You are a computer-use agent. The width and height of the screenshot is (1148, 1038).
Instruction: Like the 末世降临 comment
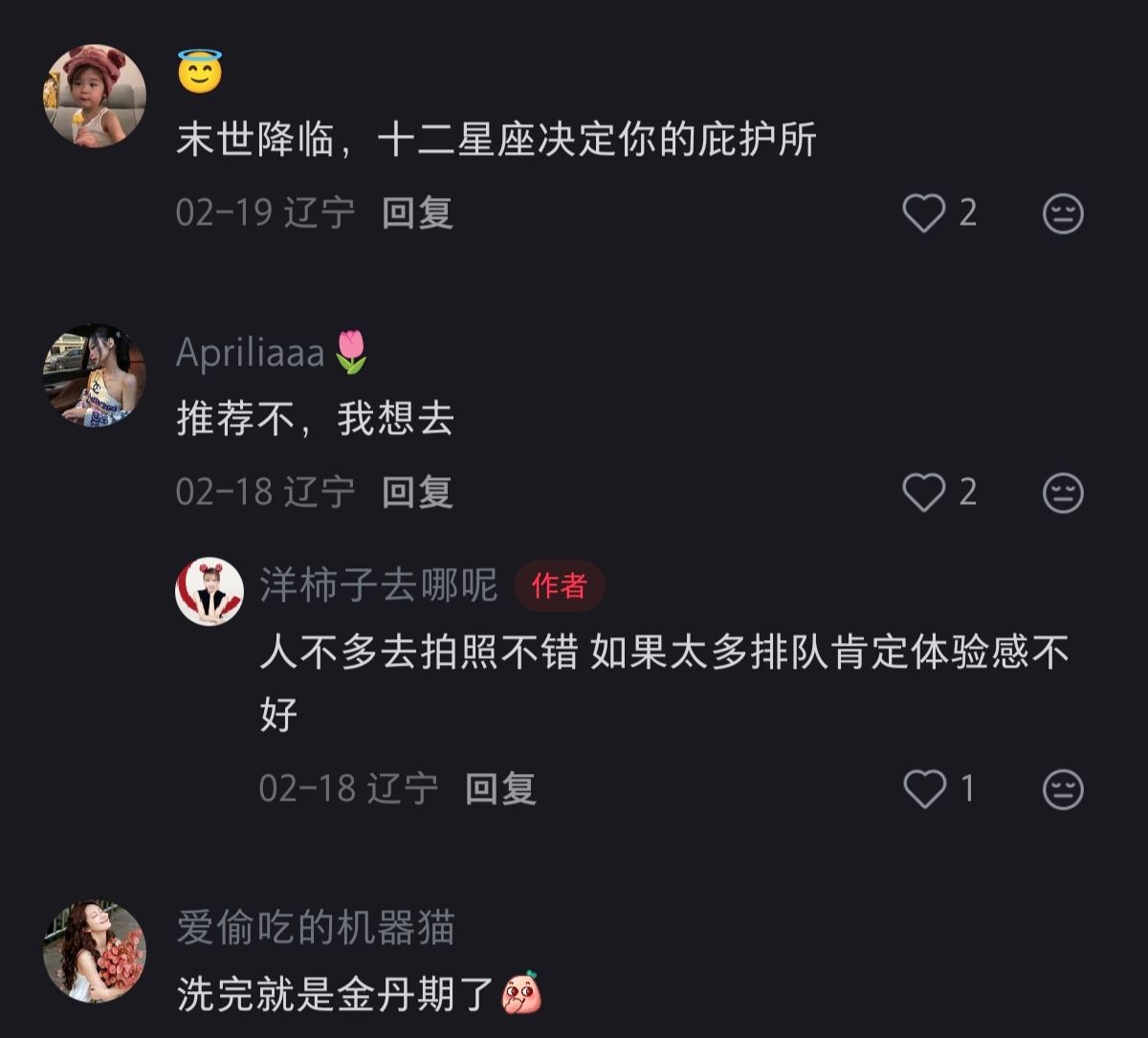coord(924,212)
